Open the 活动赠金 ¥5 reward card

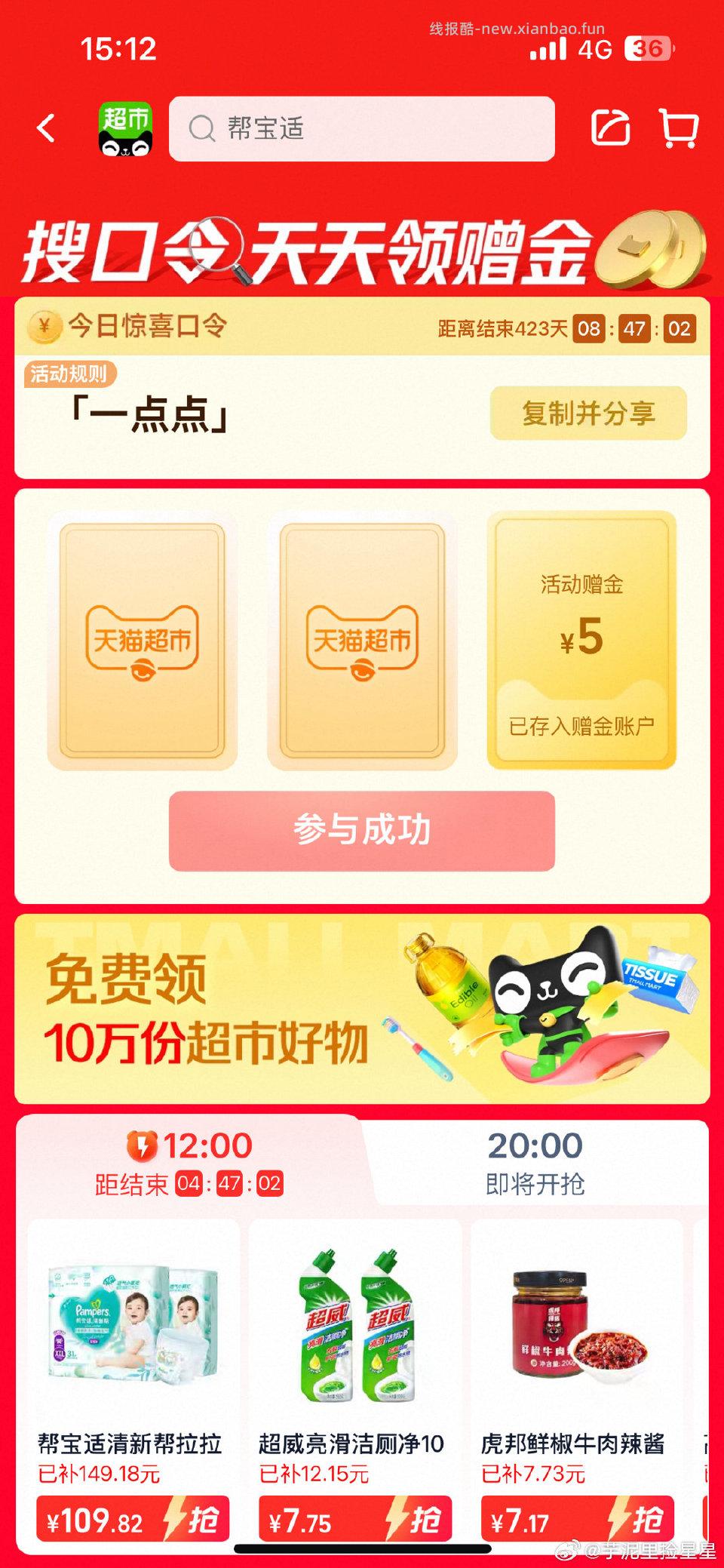(581, 640)
